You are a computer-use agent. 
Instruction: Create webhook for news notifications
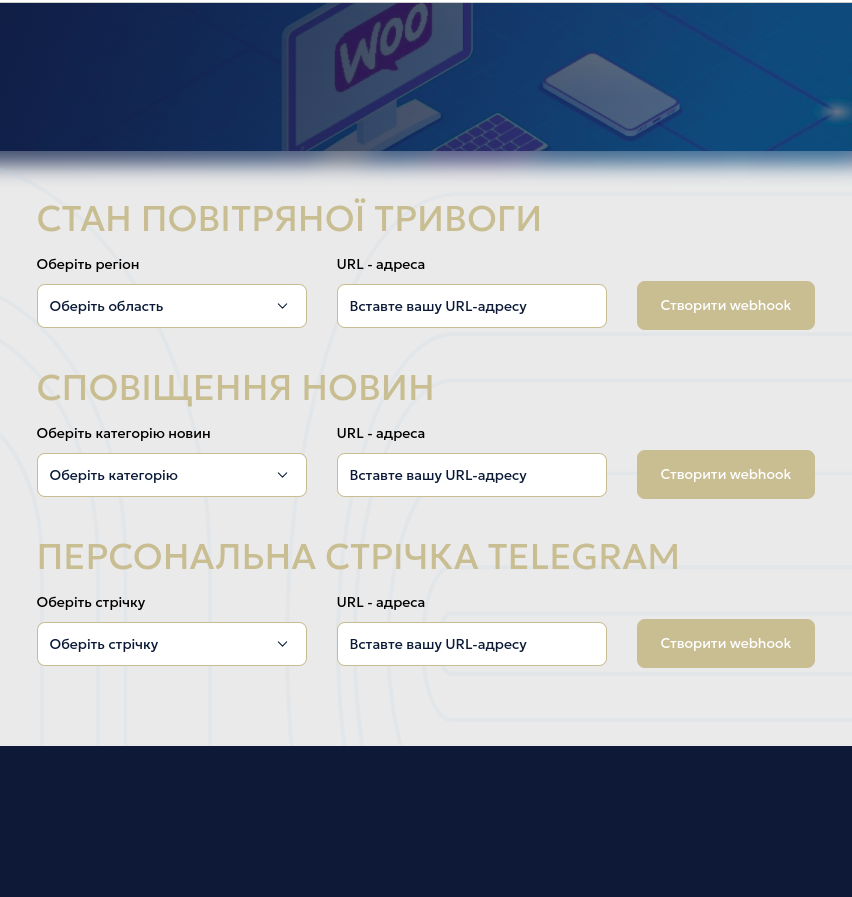tap(725, 474)
